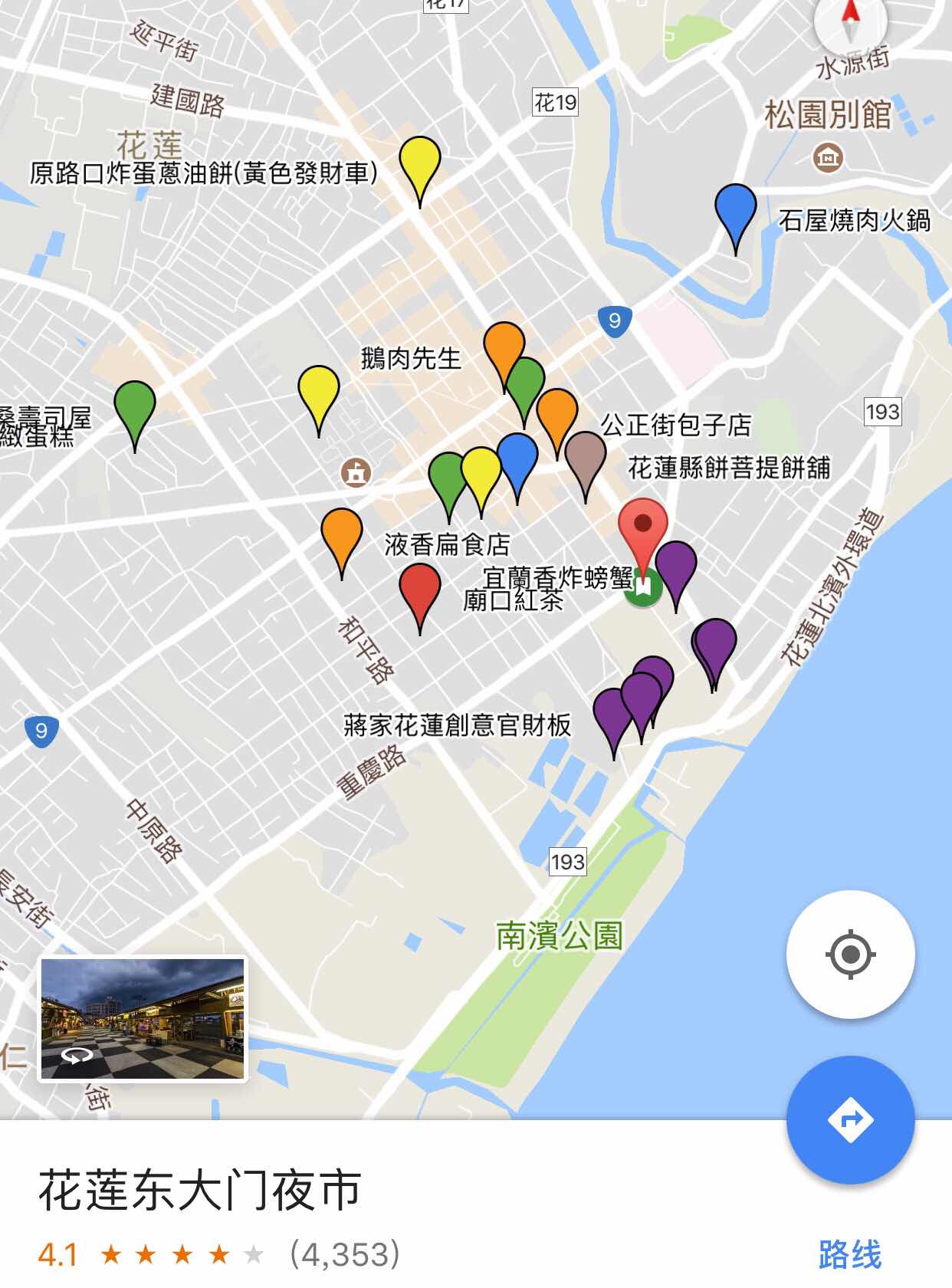The height and width of the screenshot is (1288, 952).
Task: Select the blue pin for 石屋燒肉火鍋
Action: coord(736,209)
